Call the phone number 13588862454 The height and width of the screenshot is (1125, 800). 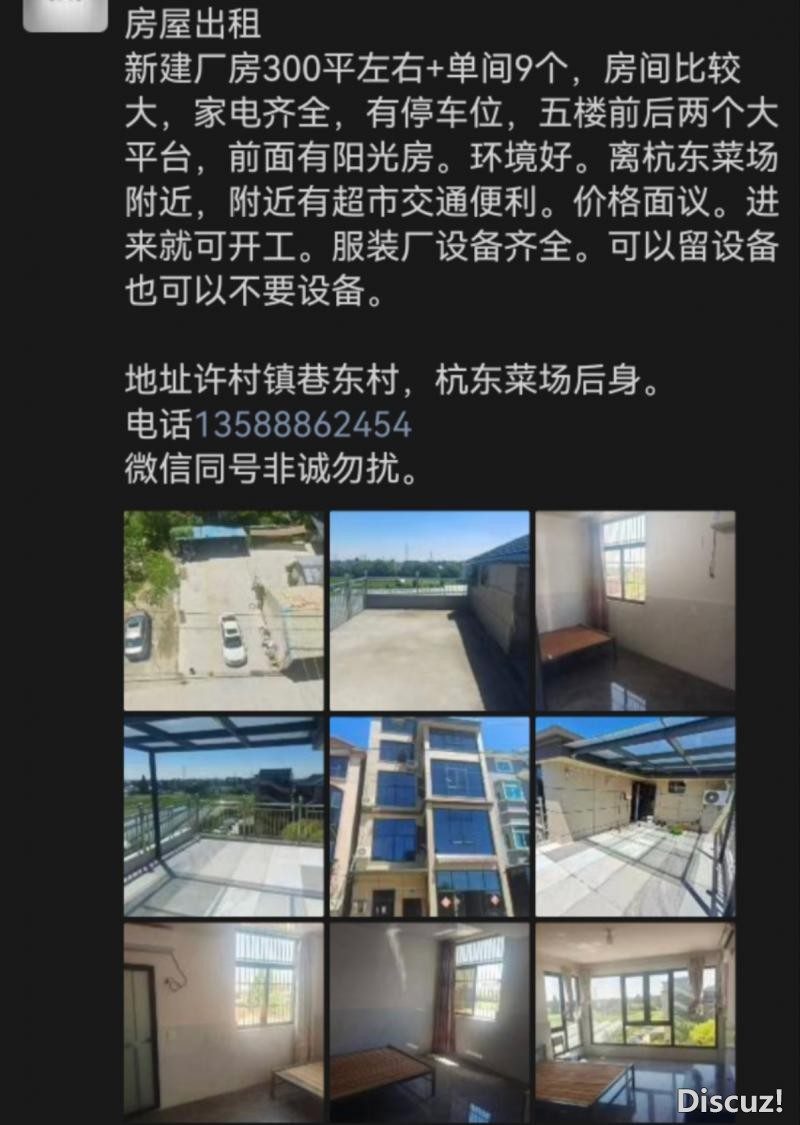click(x=302, y=425)
